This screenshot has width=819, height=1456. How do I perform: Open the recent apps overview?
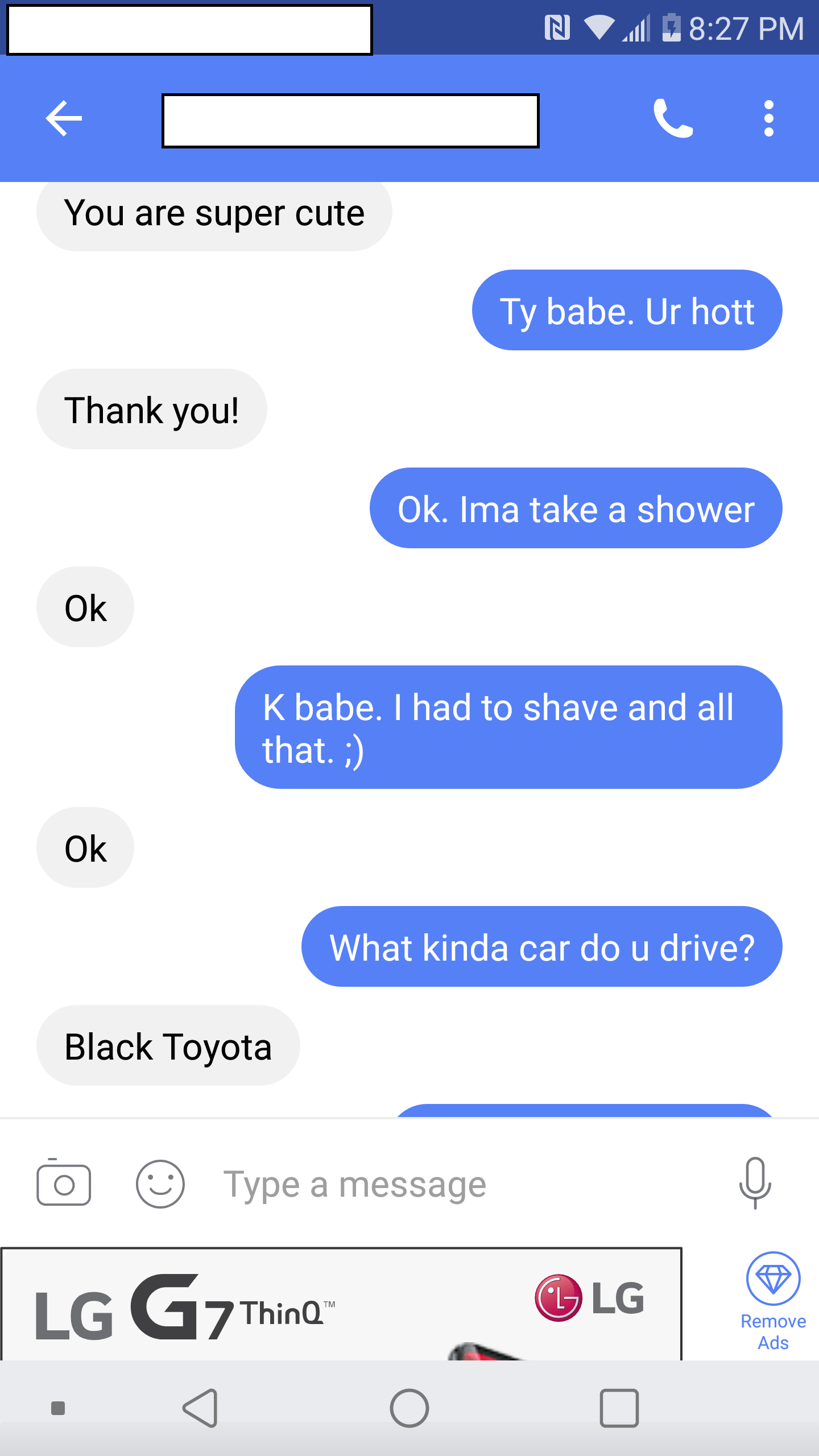pyautogui.click(x=619, y=1408)
